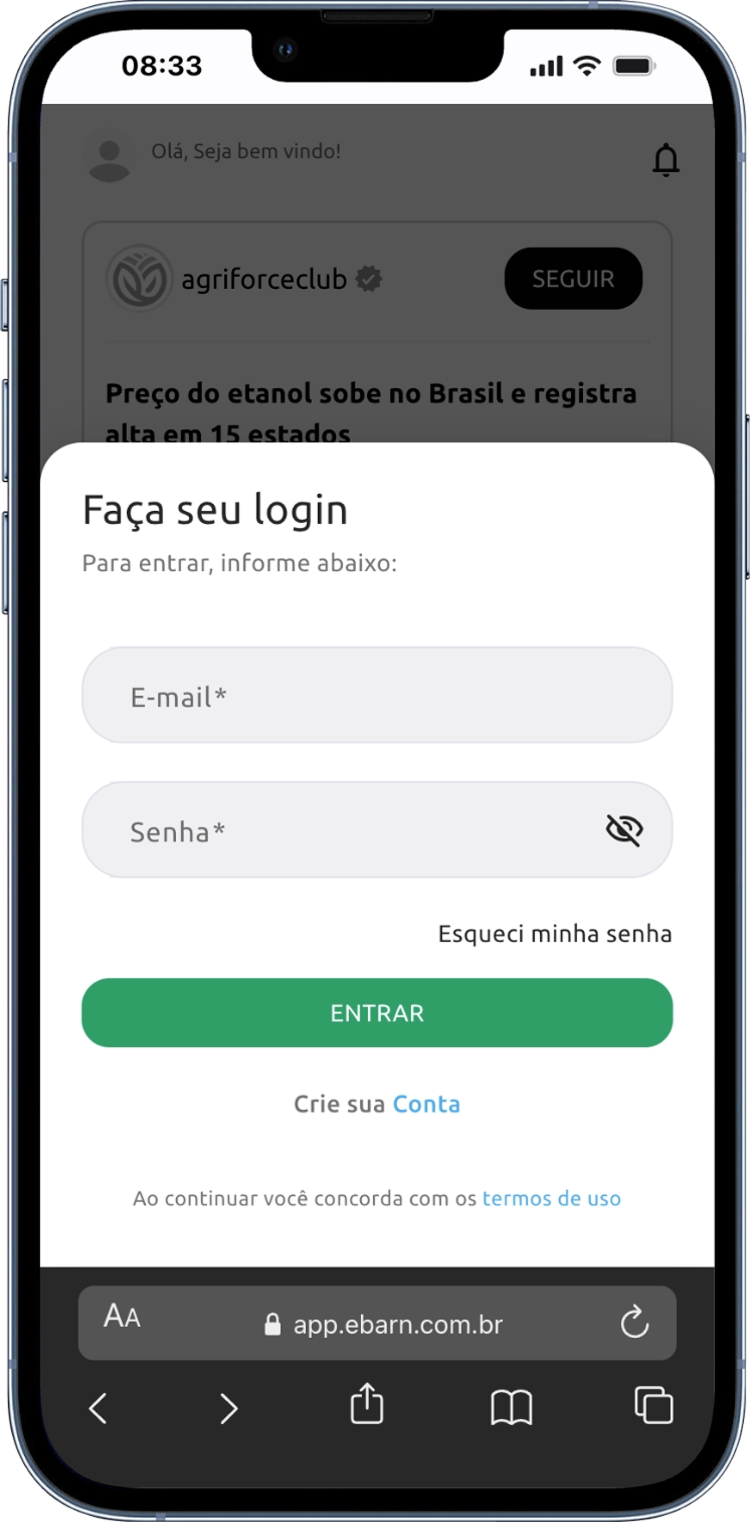Screen dimensions: 750x1522
Task: Reload the page via refresh icon
Action: tap(635, 1324)
